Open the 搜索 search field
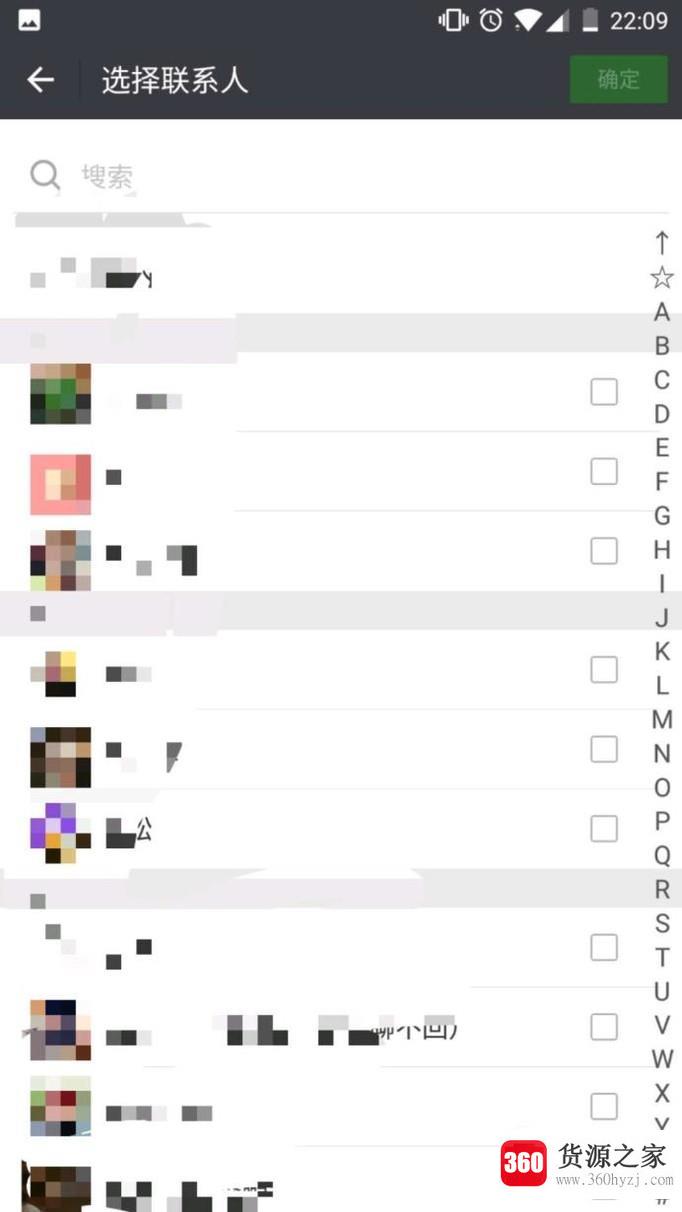 click(x=300, y=177)
